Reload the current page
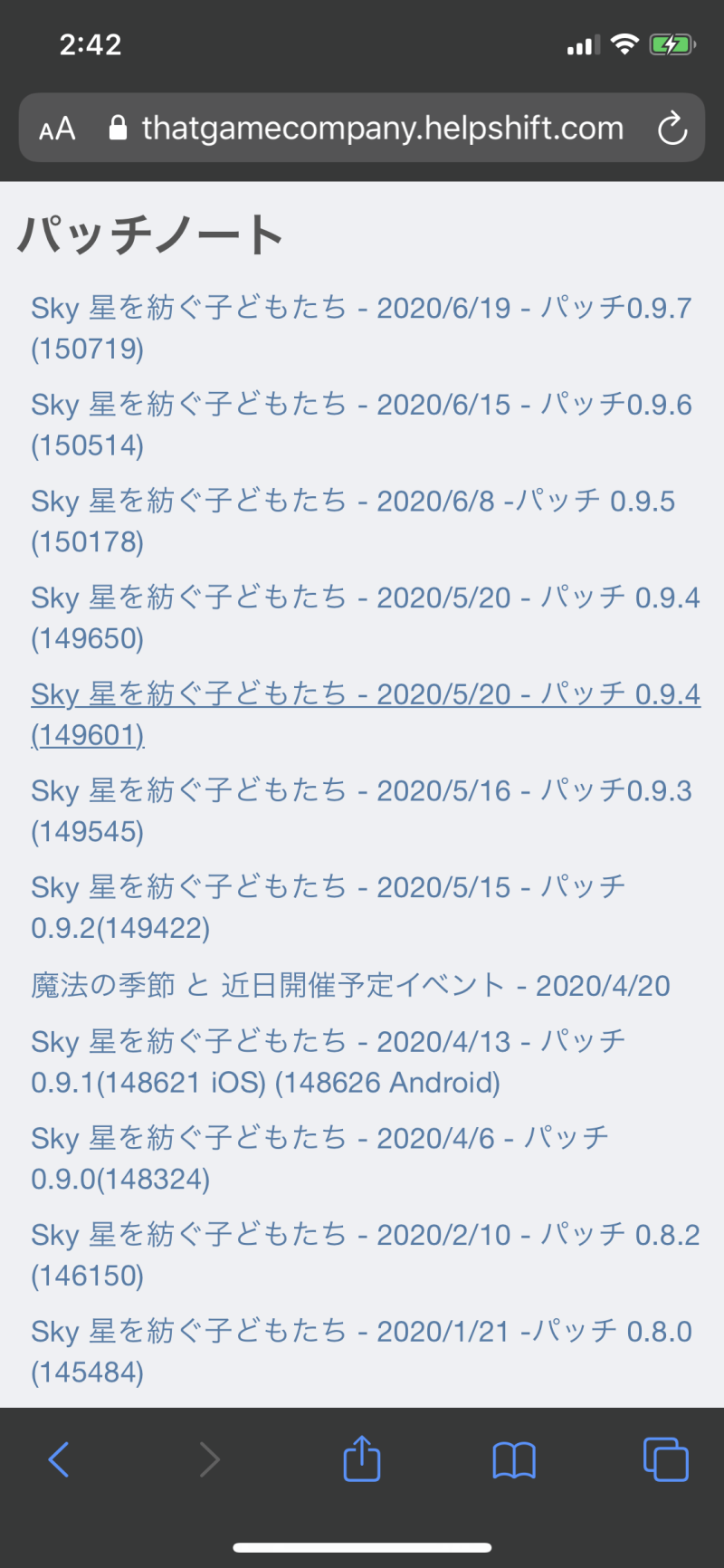Screen dimensions: 724x1568 (672, 129)
